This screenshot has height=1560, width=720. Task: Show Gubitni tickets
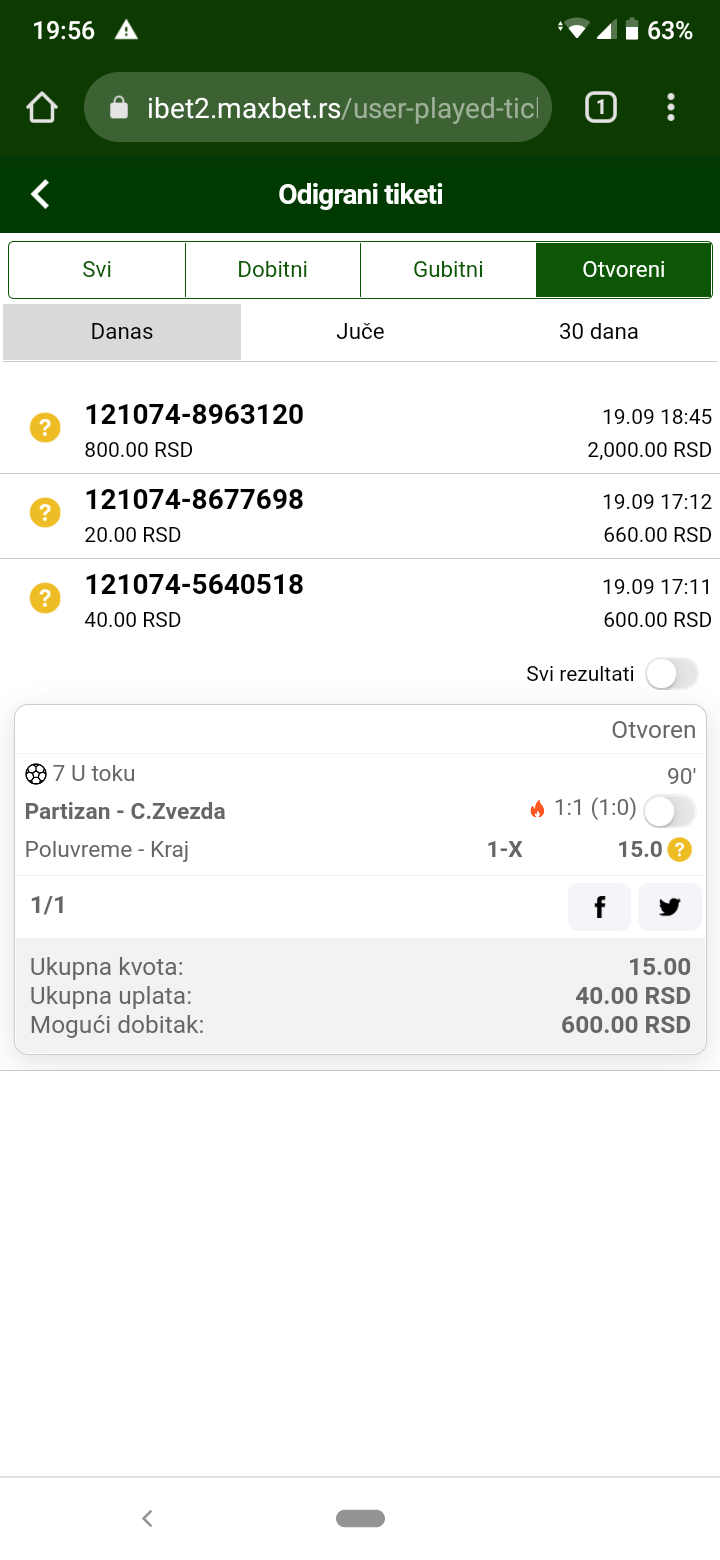pos(448,269)
